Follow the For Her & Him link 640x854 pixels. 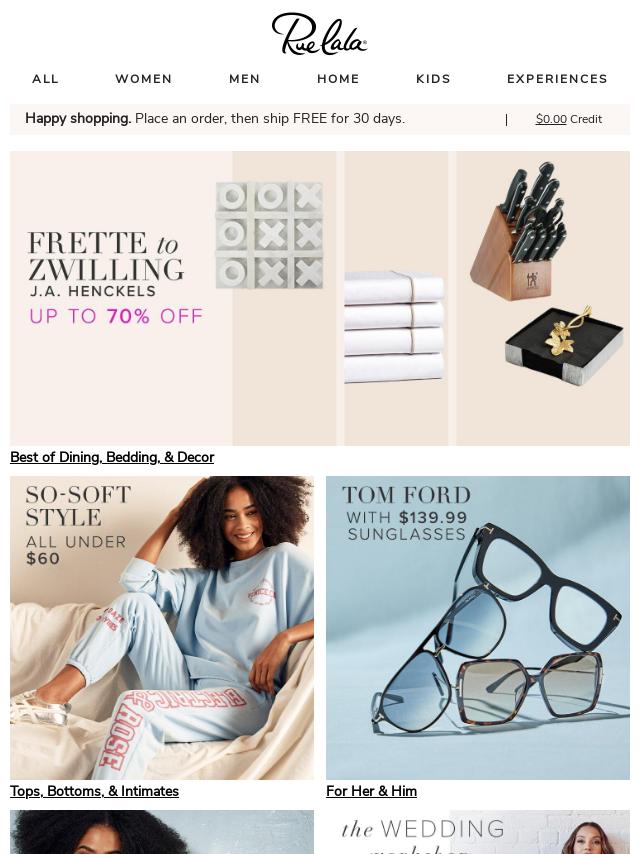(x=371, y=791)
